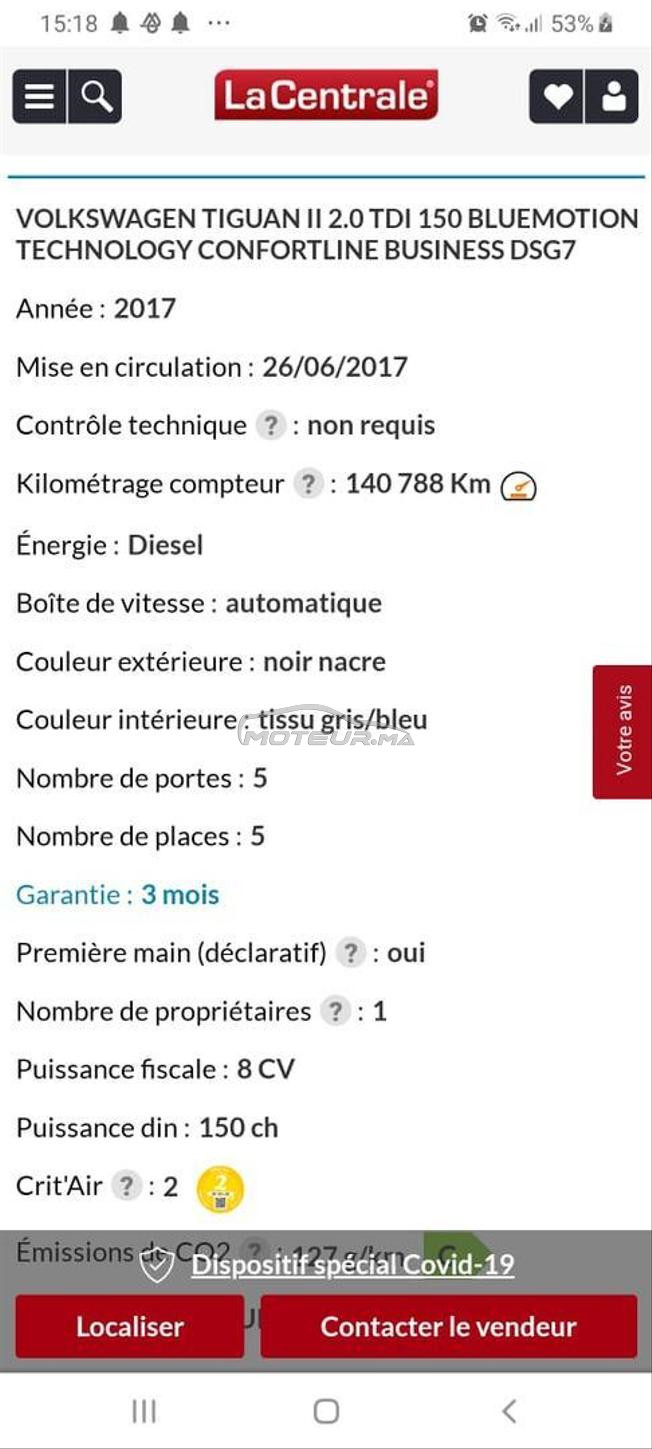Open saved favorites heart icon
This screenshot has height=1449, width=652.
[556, 97]
